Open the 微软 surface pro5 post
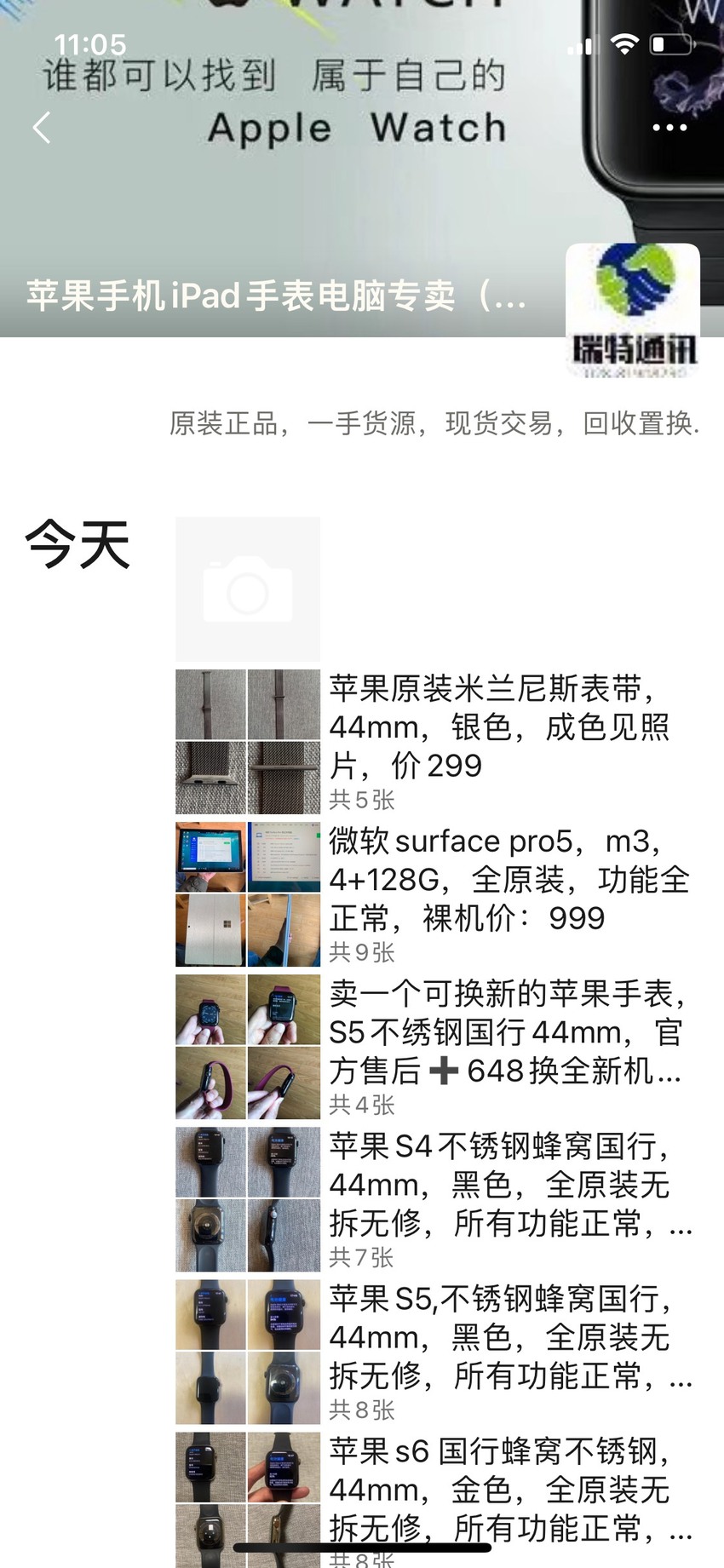 [437, 893]
